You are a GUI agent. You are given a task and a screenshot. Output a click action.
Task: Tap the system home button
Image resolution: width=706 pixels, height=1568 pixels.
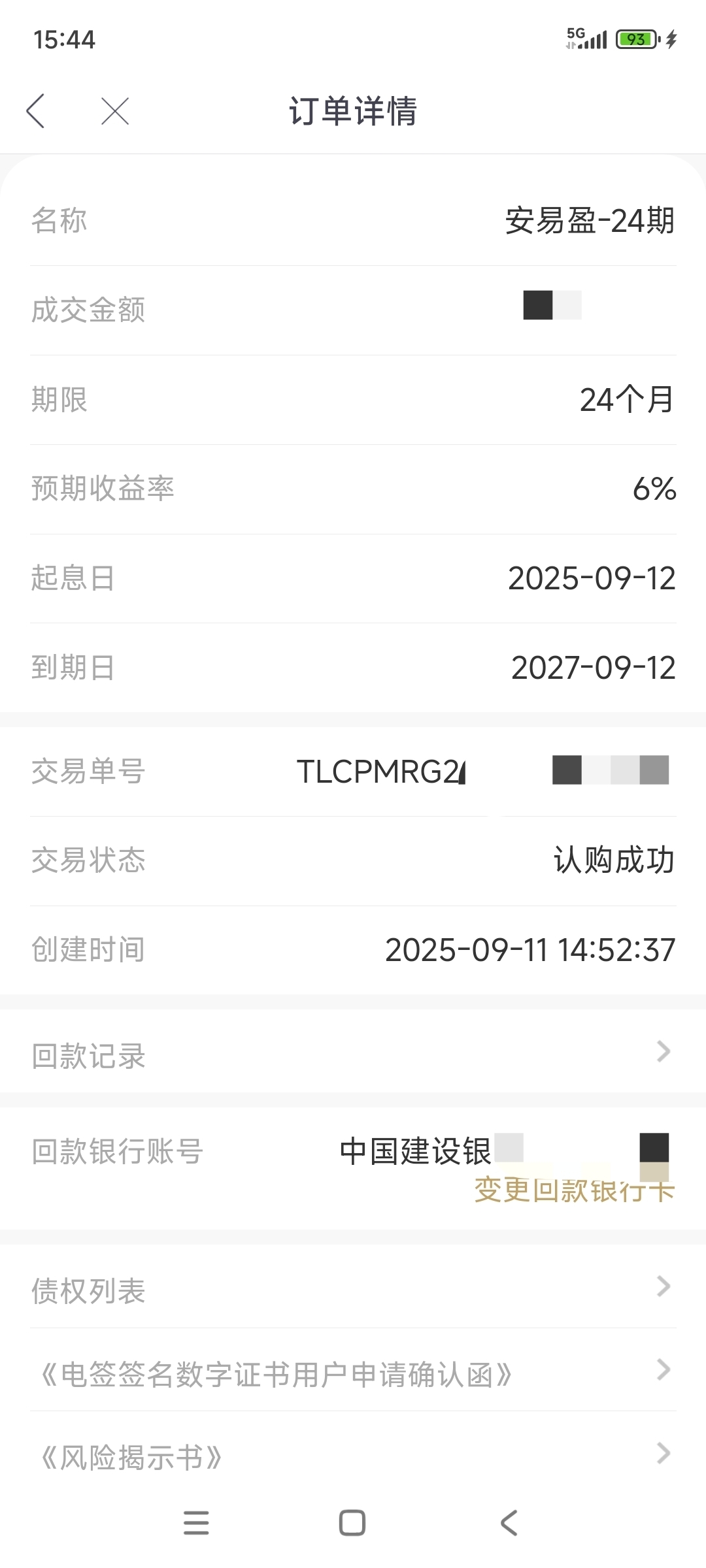(352, 1523)
